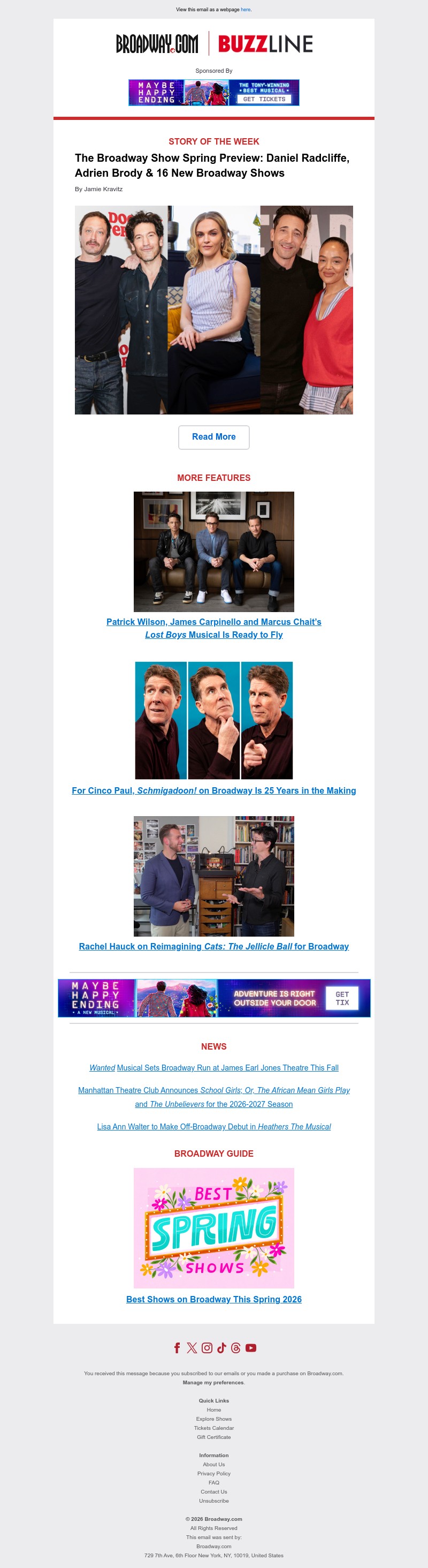428x1568 pixels.
Task: Tap Get Tickets in the sponsor banner
Action: click(x=264, y=99)
